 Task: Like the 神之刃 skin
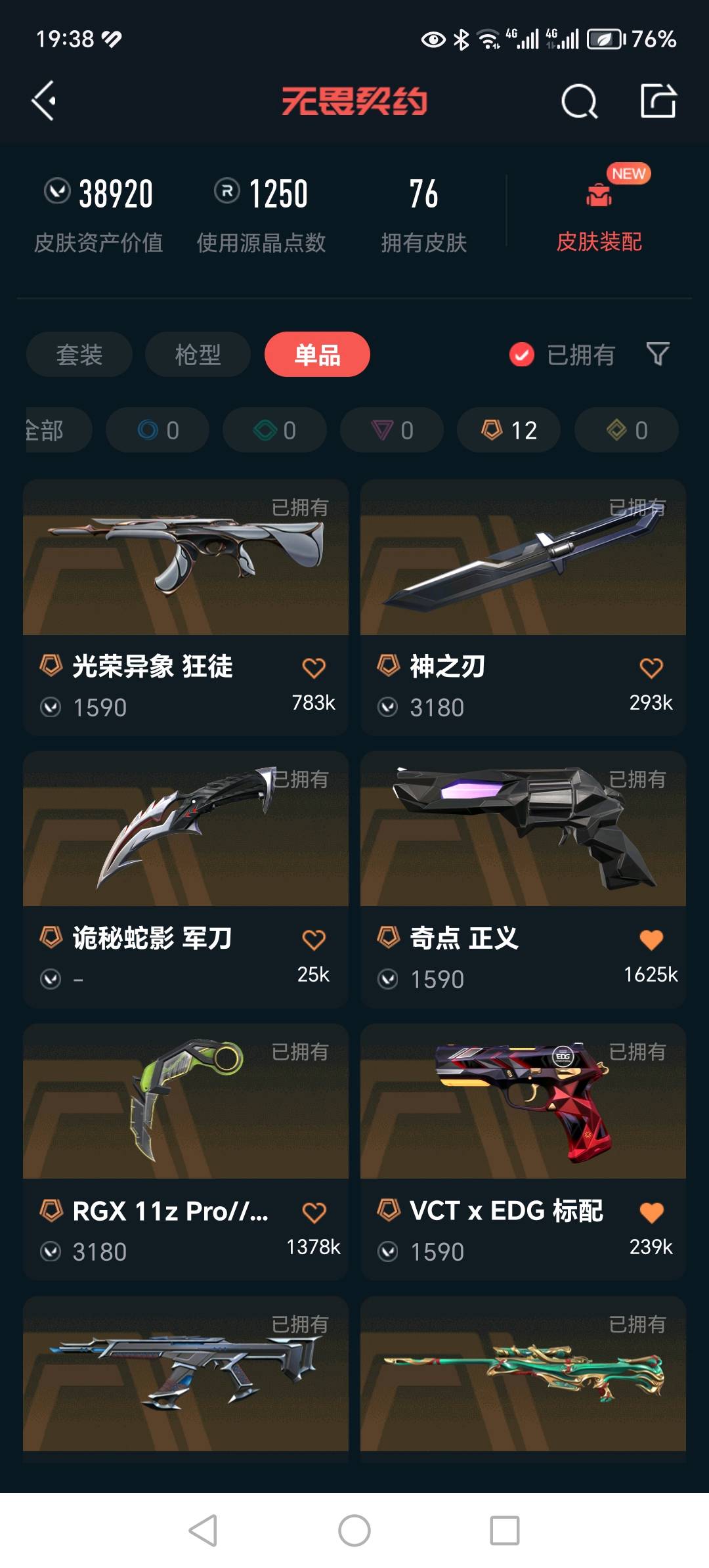click(651, 668)
